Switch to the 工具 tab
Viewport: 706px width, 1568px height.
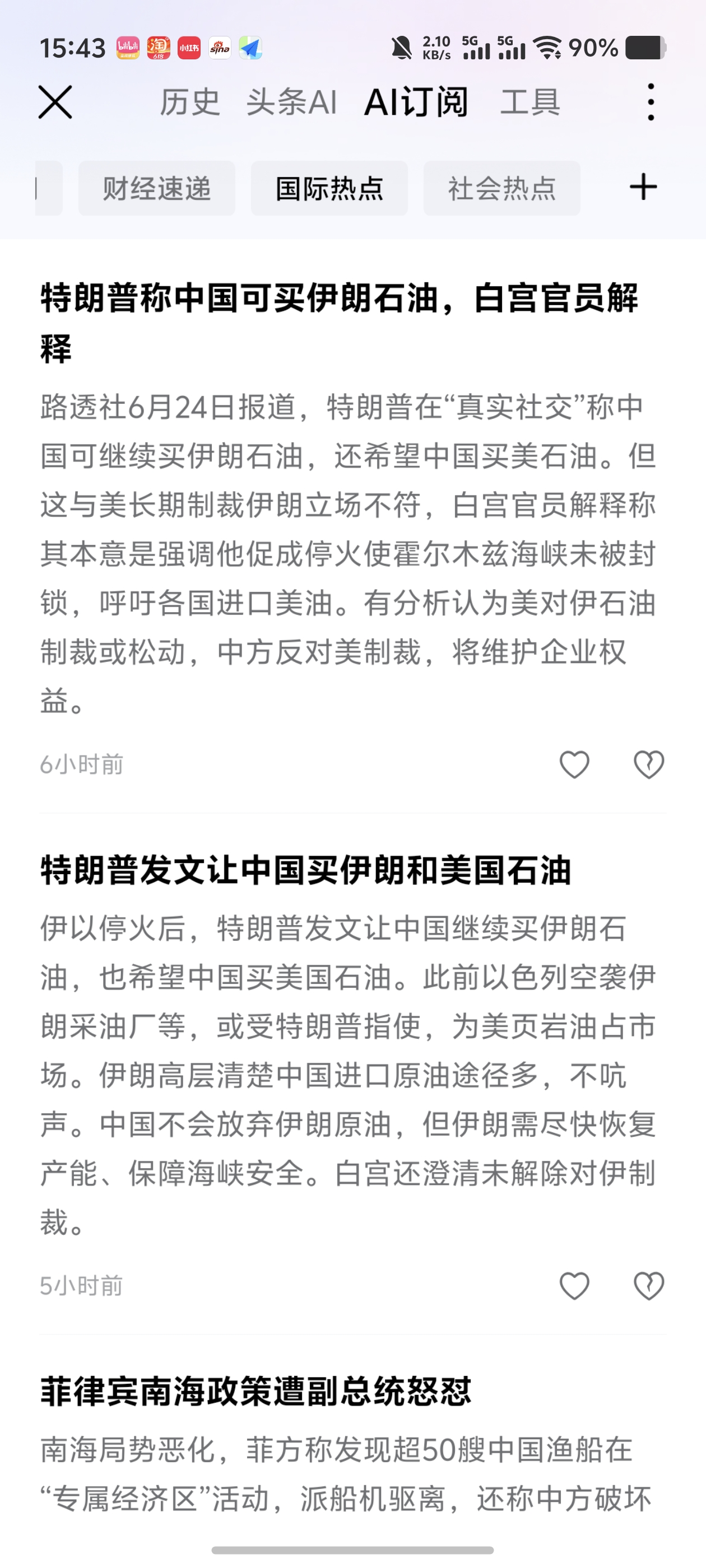(530, 102)
